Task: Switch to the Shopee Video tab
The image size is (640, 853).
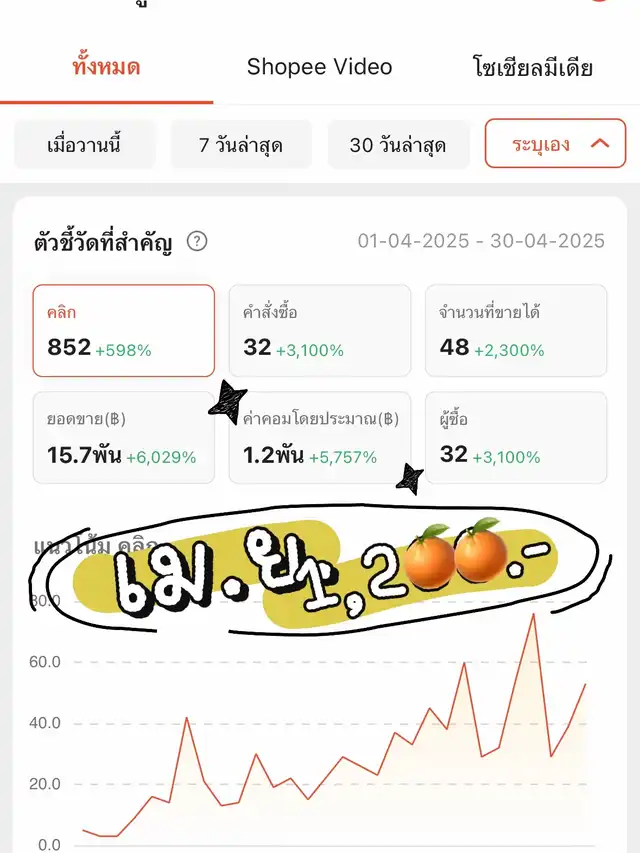Action: coord(319,68)
